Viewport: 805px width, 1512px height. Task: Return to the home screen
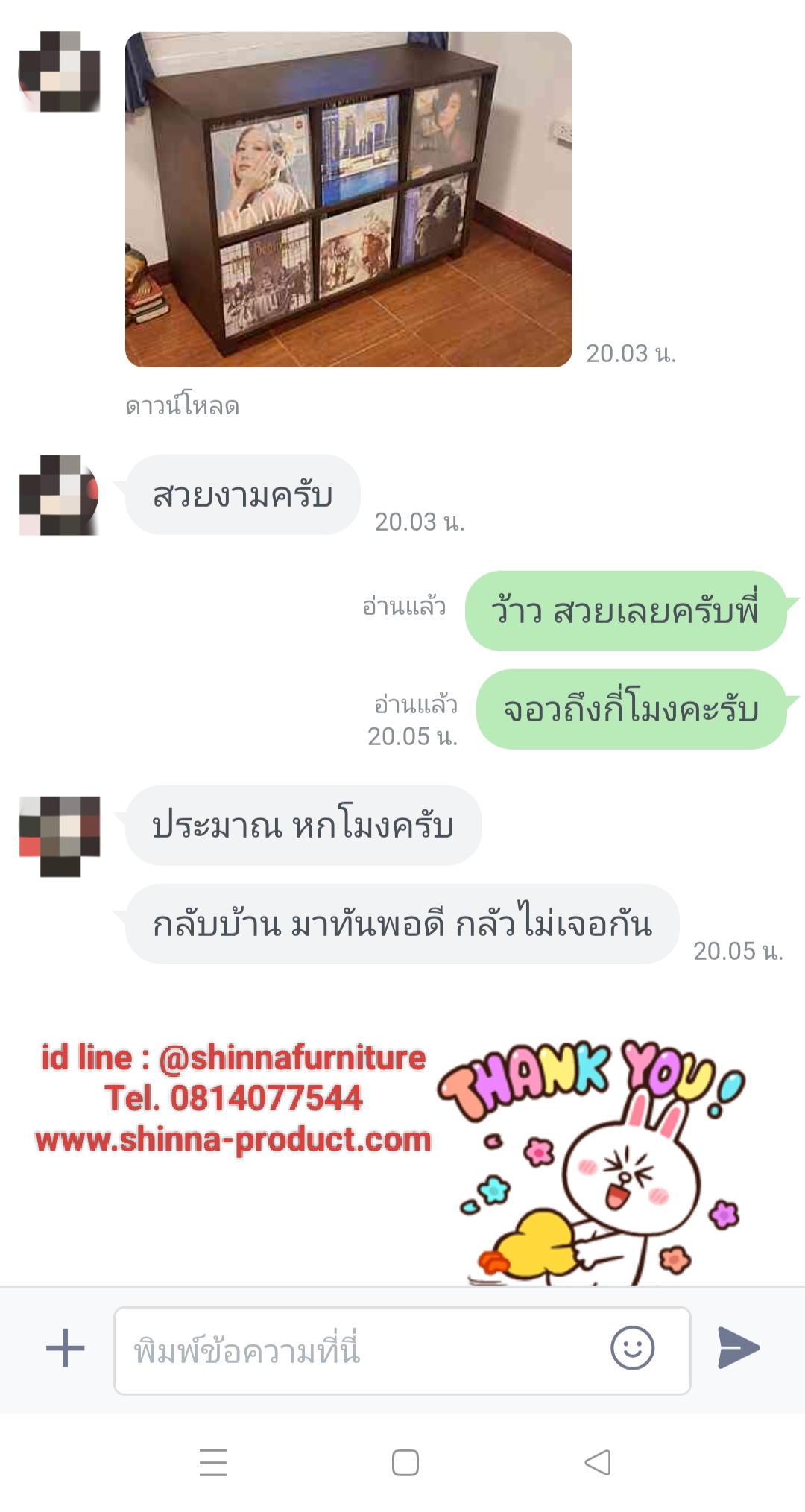[x=405, y=1462]
